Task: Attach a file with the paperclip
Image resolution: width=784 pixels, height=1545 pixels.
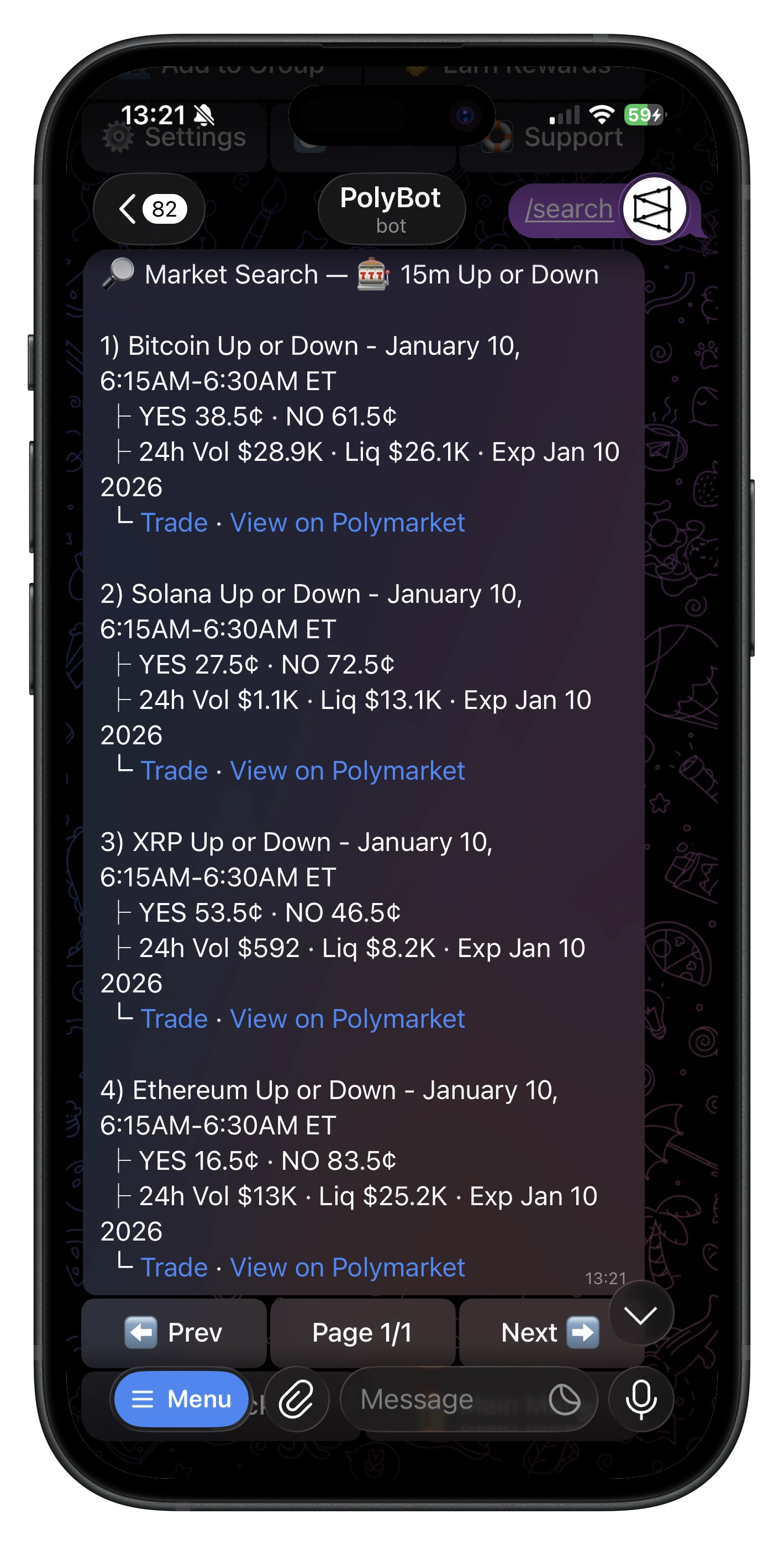Action: click(x=297, y=1399)
